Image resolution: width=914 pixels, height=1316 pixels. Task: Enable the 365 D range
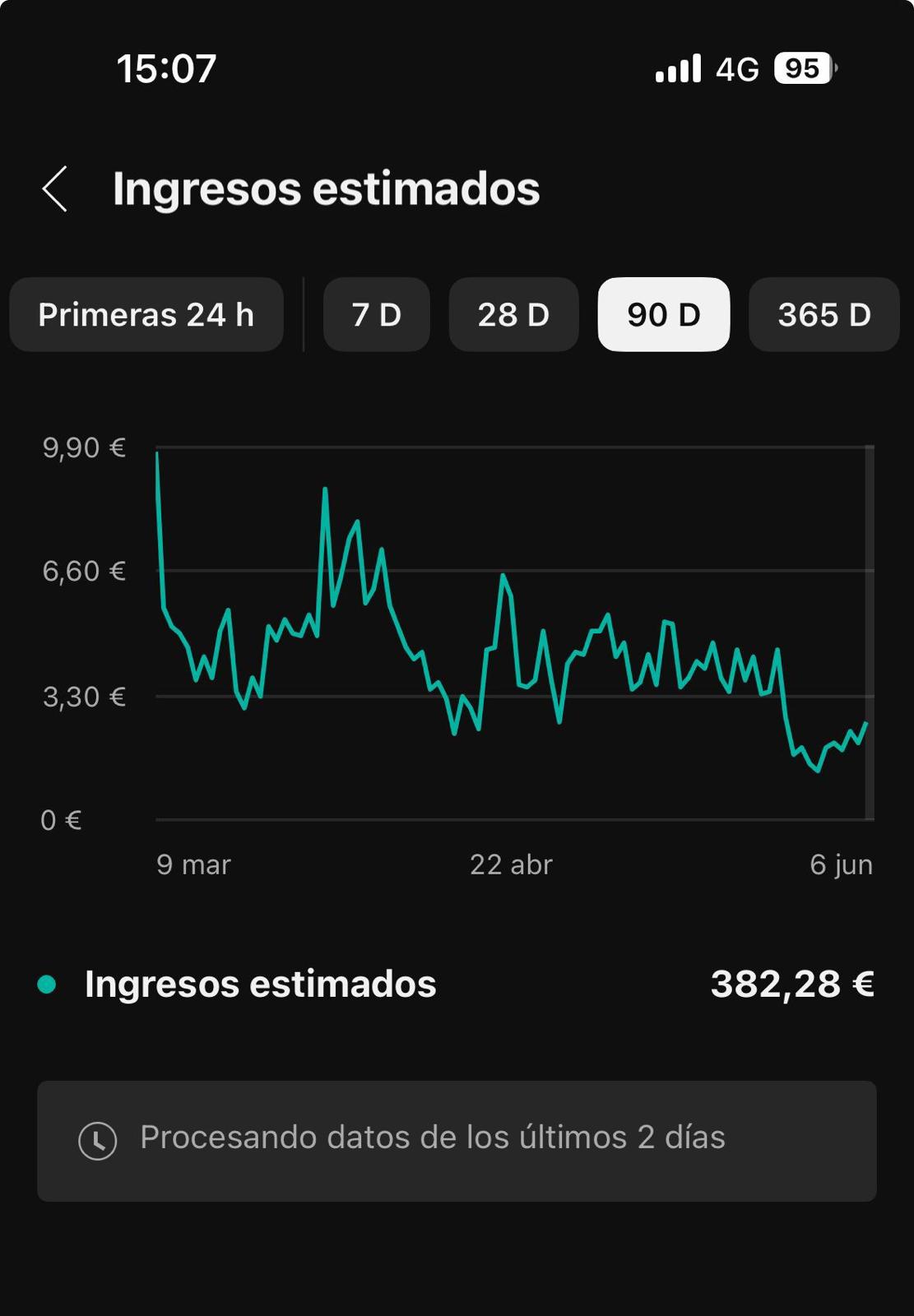(x=823, y=314)
